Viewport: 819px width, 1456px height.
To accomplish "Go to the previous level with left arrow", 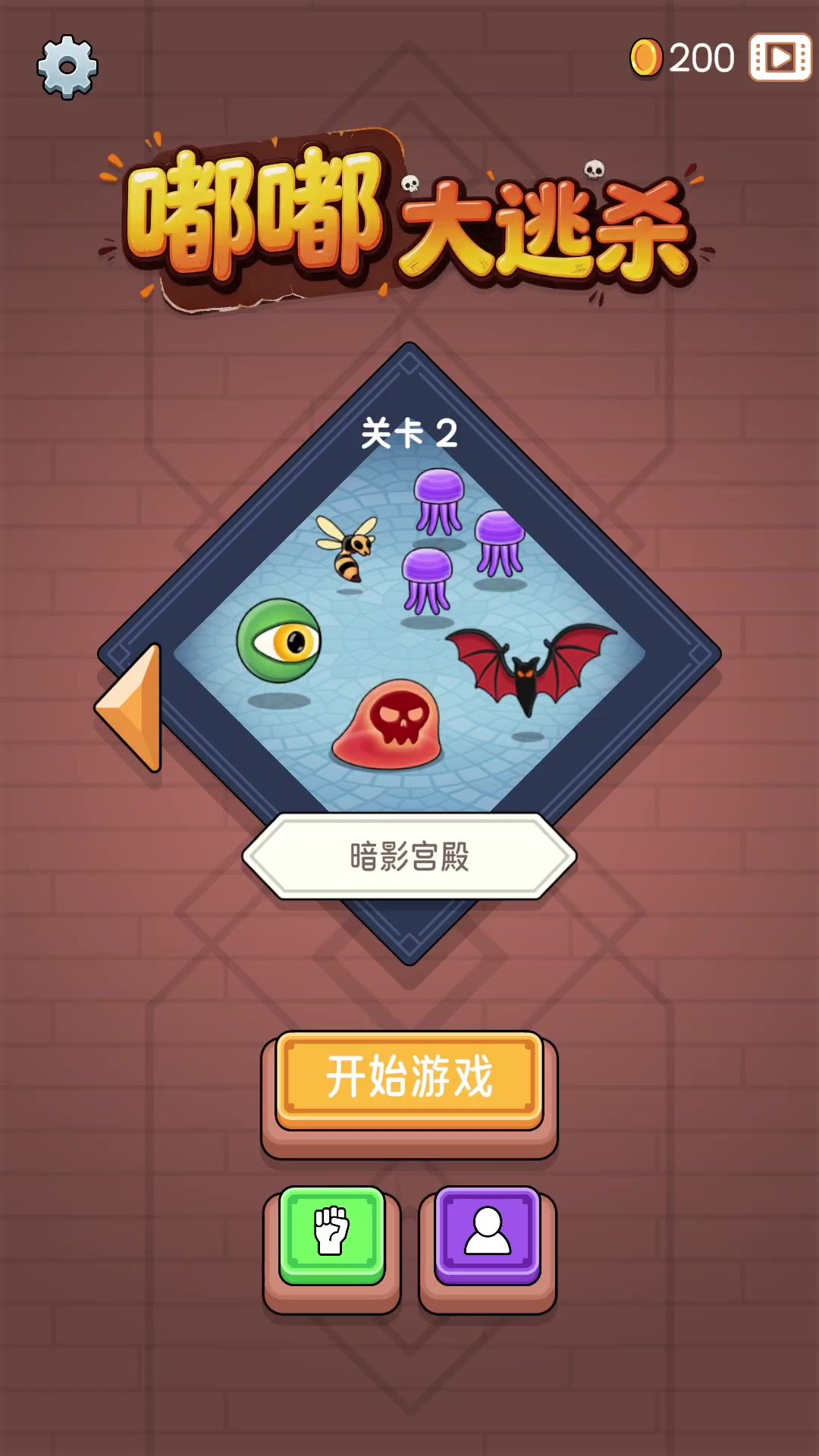I will click(131, 708).
